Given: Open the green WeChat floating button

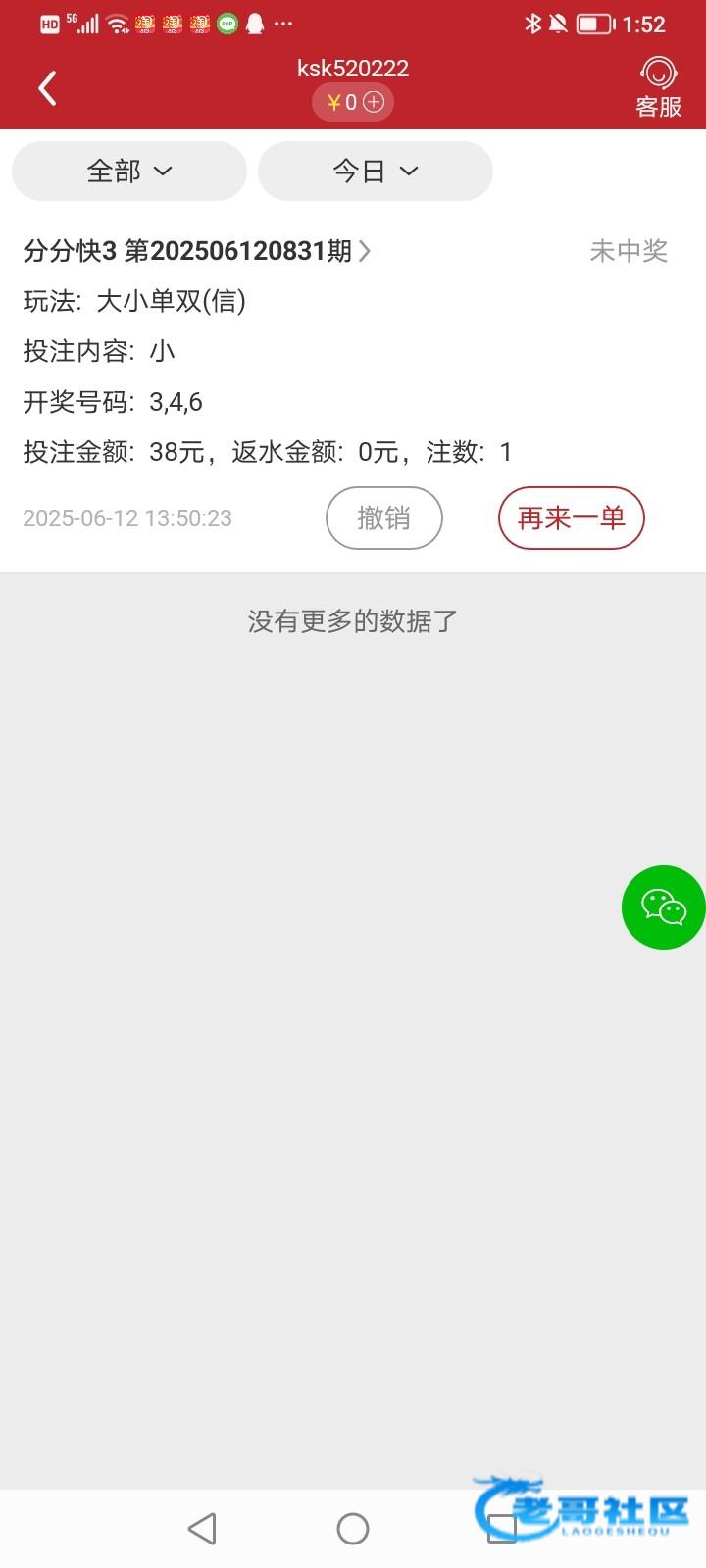Looking at the screenshot, I should [x=663, y=907].
